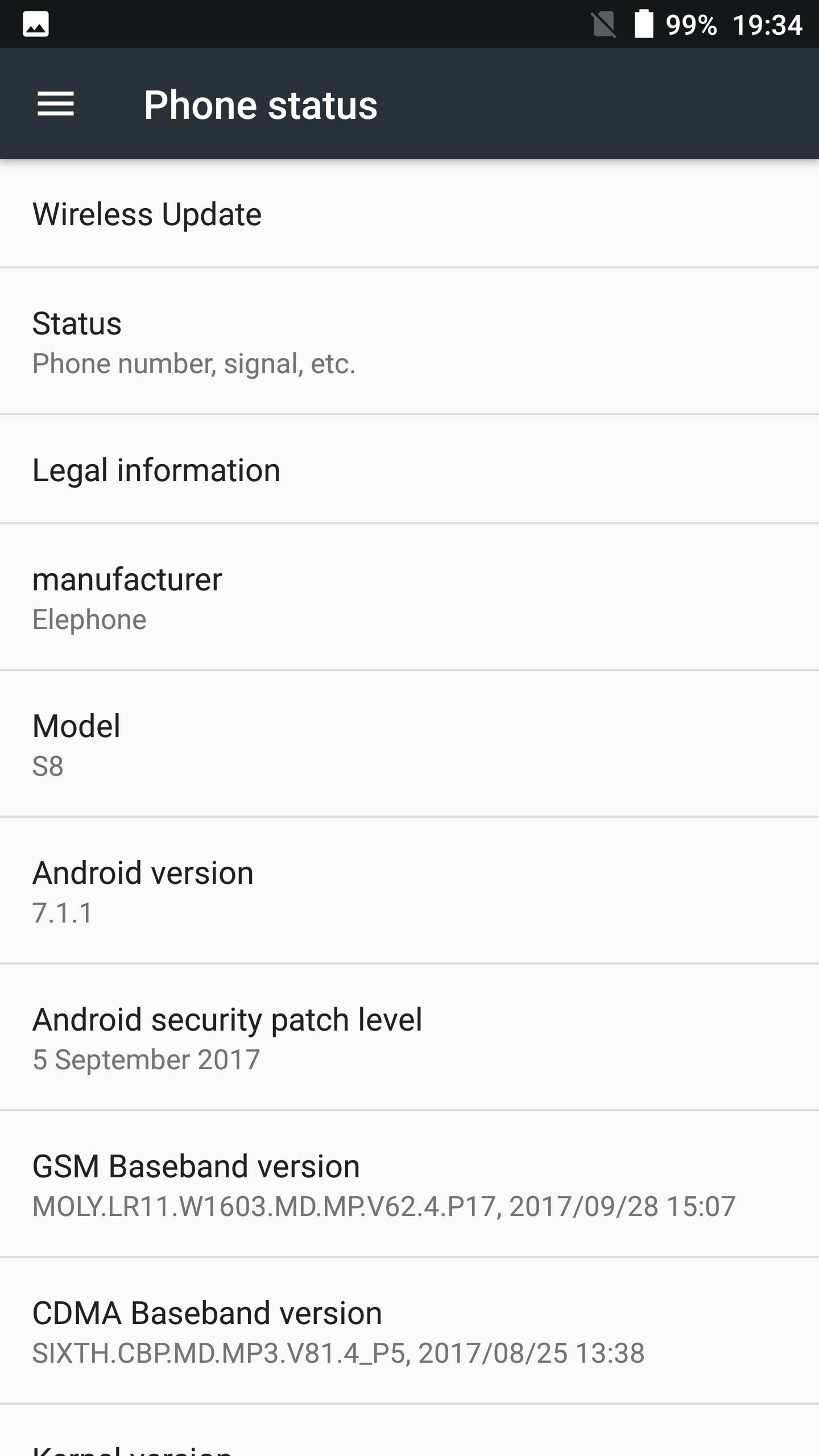Open Status phone number and signal
The image size is (819, 1456).
[409, 341]
